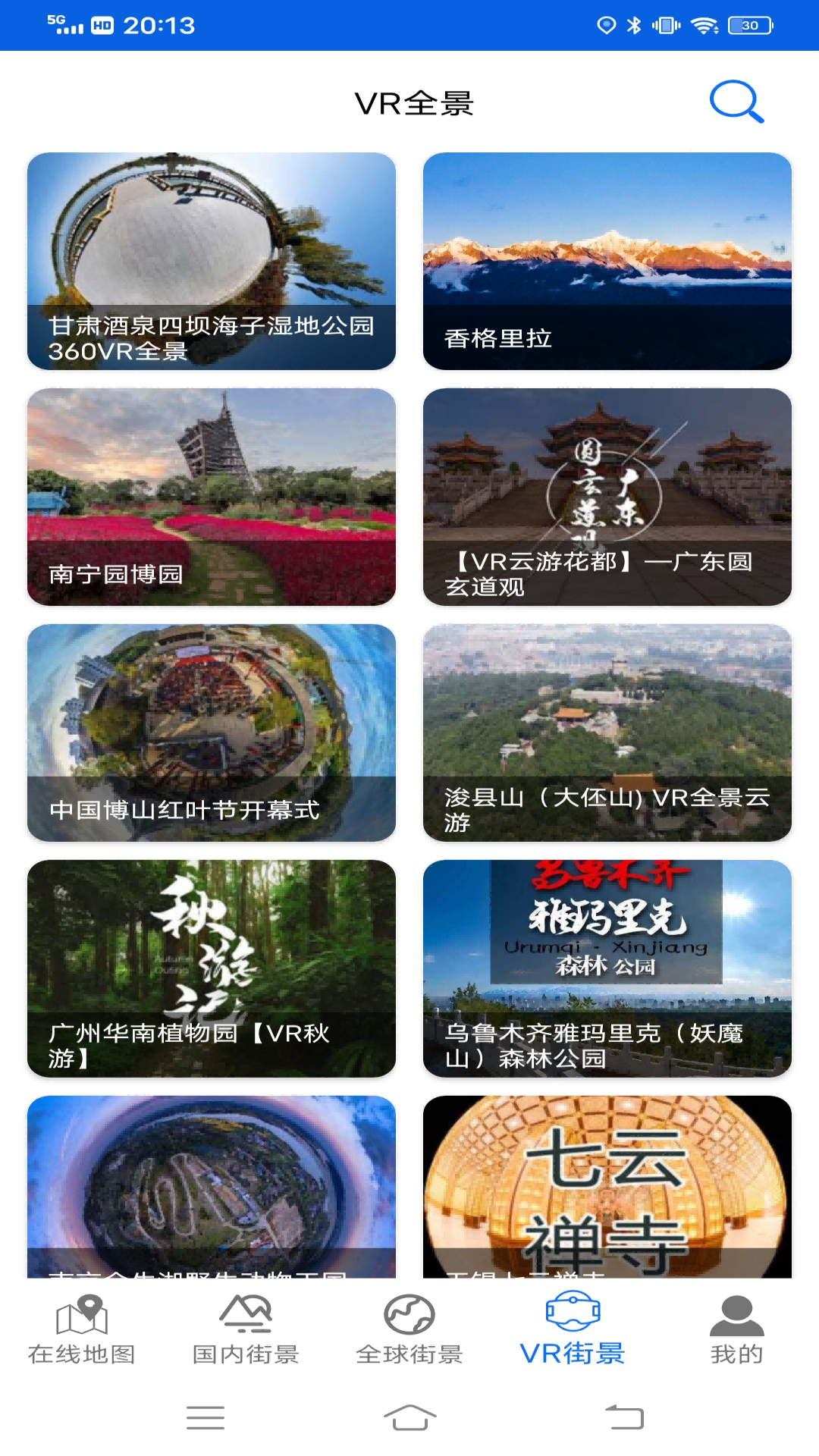Open 乌鲁木齐雅玛里克森林公园 panorama
Screen dimensions: 819x1456
608,967
